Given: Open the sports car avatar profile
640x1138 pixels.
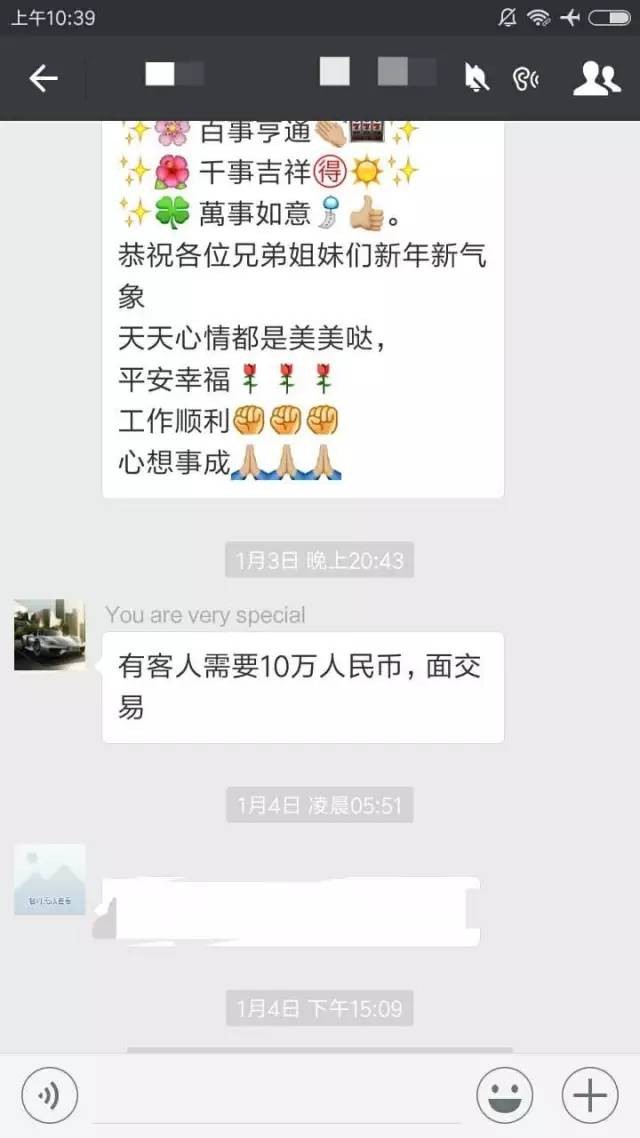Looking at the screenshot, I should click(49, 635).
